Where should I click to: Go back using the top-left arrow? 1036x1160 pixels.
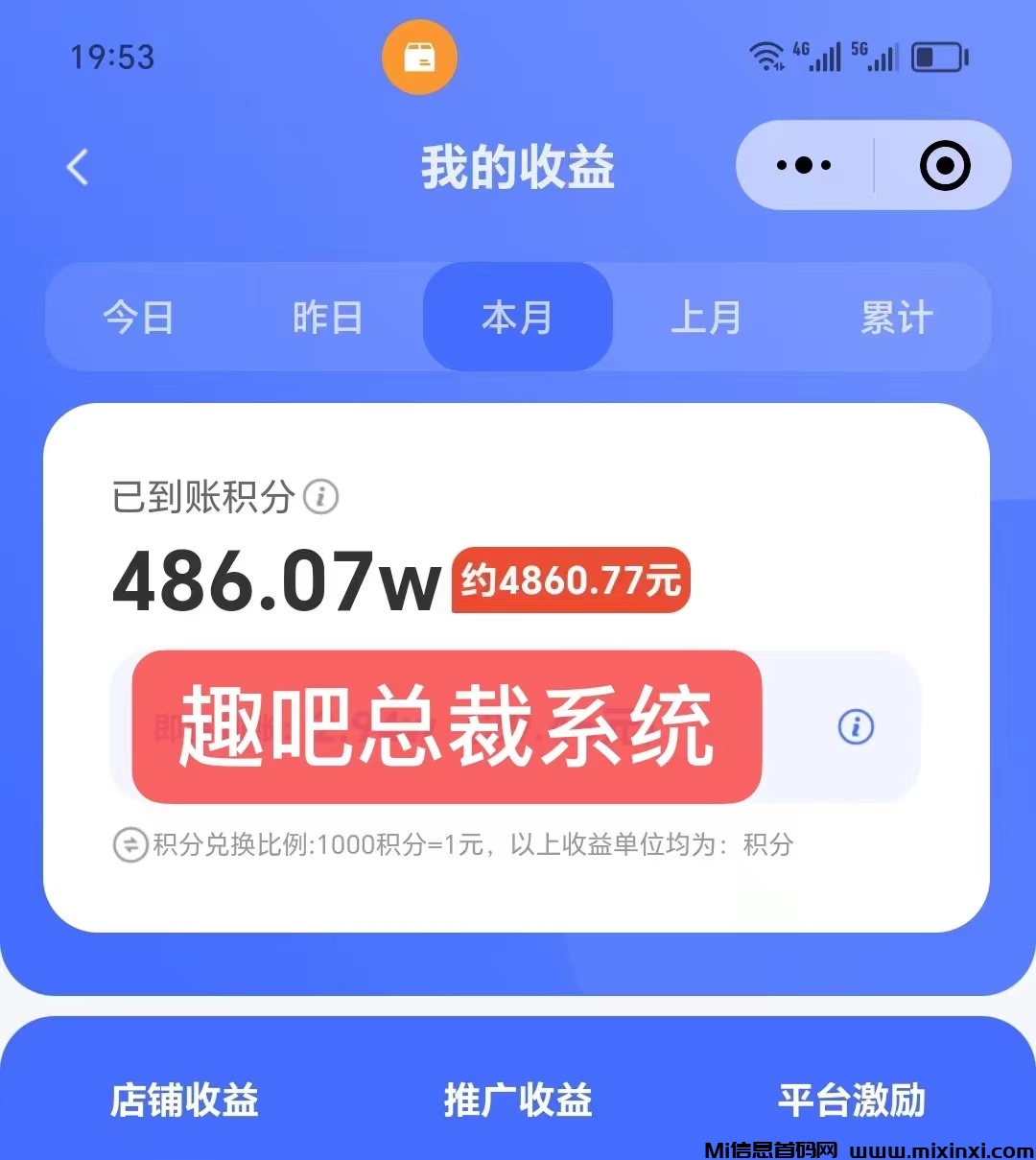pyautogui.click(x=79, y=167)
